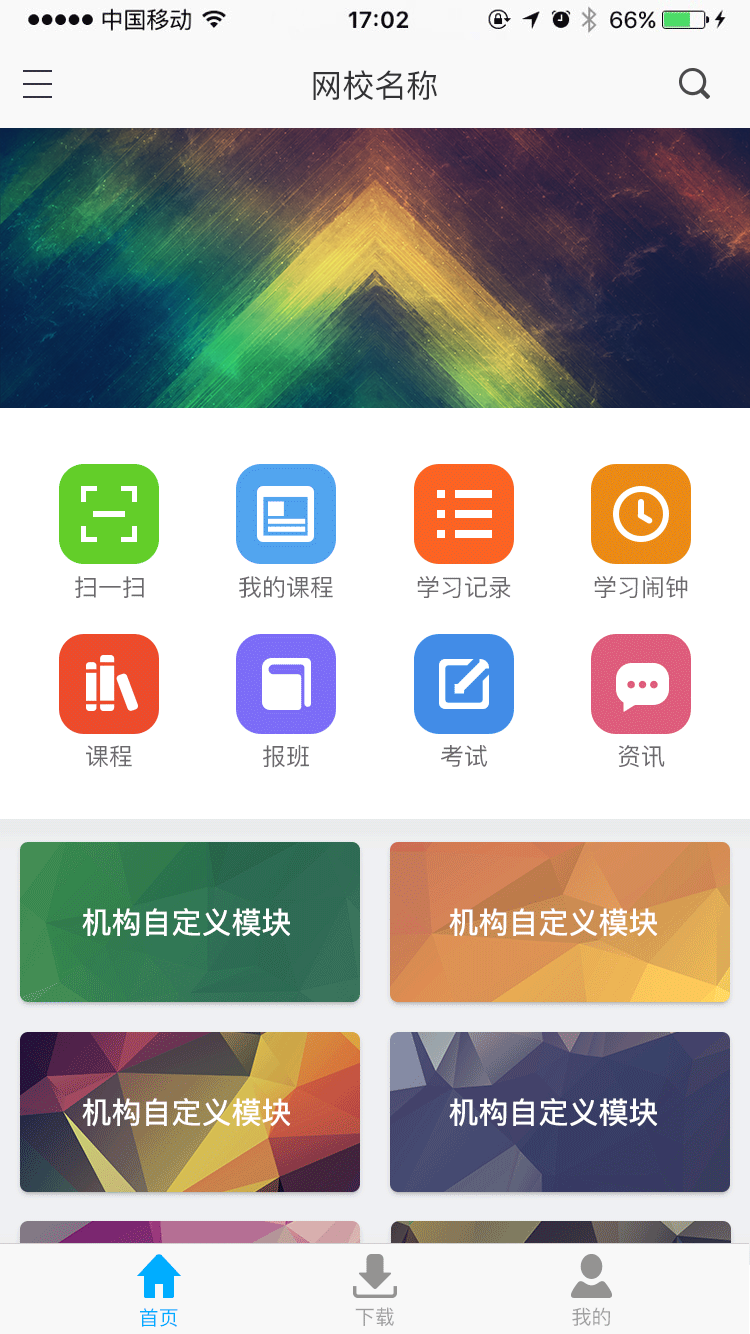Open 学习闹钟 study alarm
This screenshot has width=750, height=1334.
(641, 514)
